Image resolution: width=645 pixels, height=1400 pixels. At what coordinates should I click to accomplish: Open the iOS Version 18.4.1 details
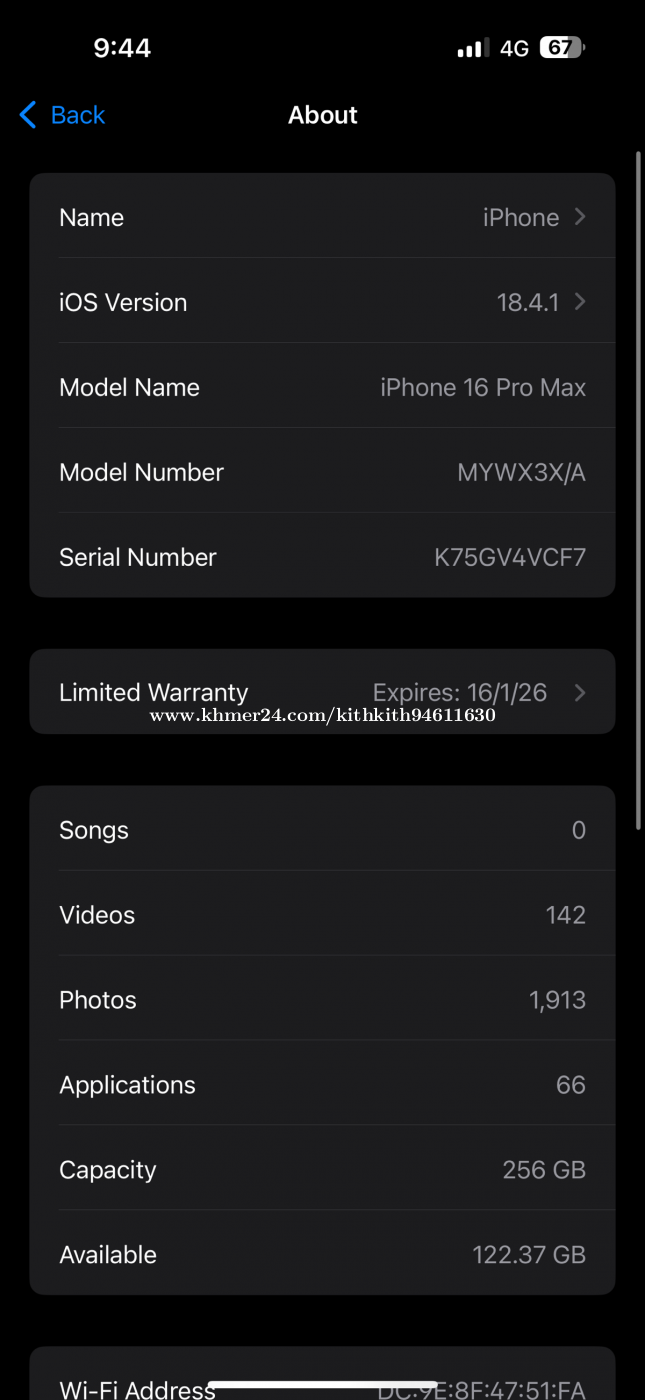322,301
